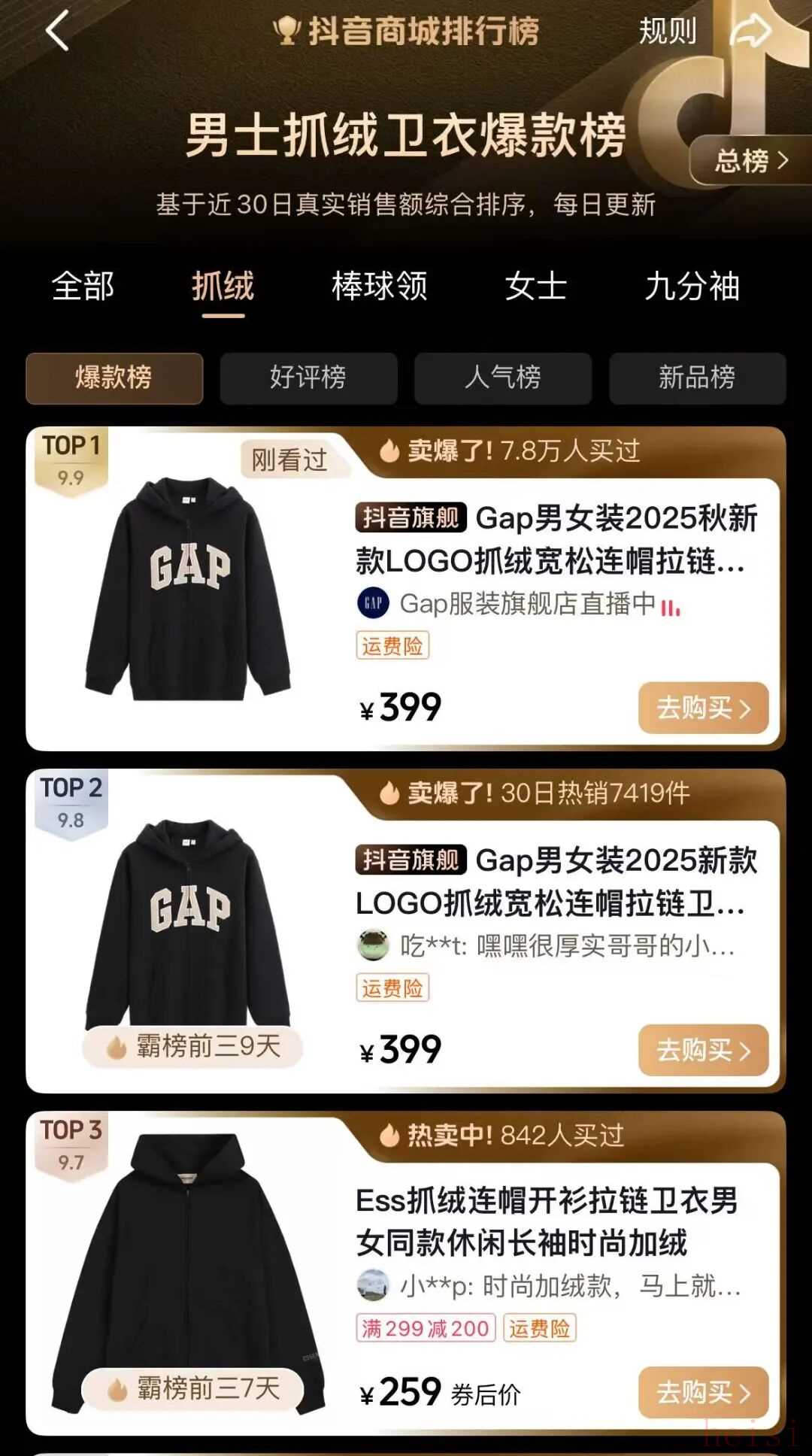Viewport: 812px width, 1456px height.
Task: Open the 九分袖 category tab
Action: [692, 287]
